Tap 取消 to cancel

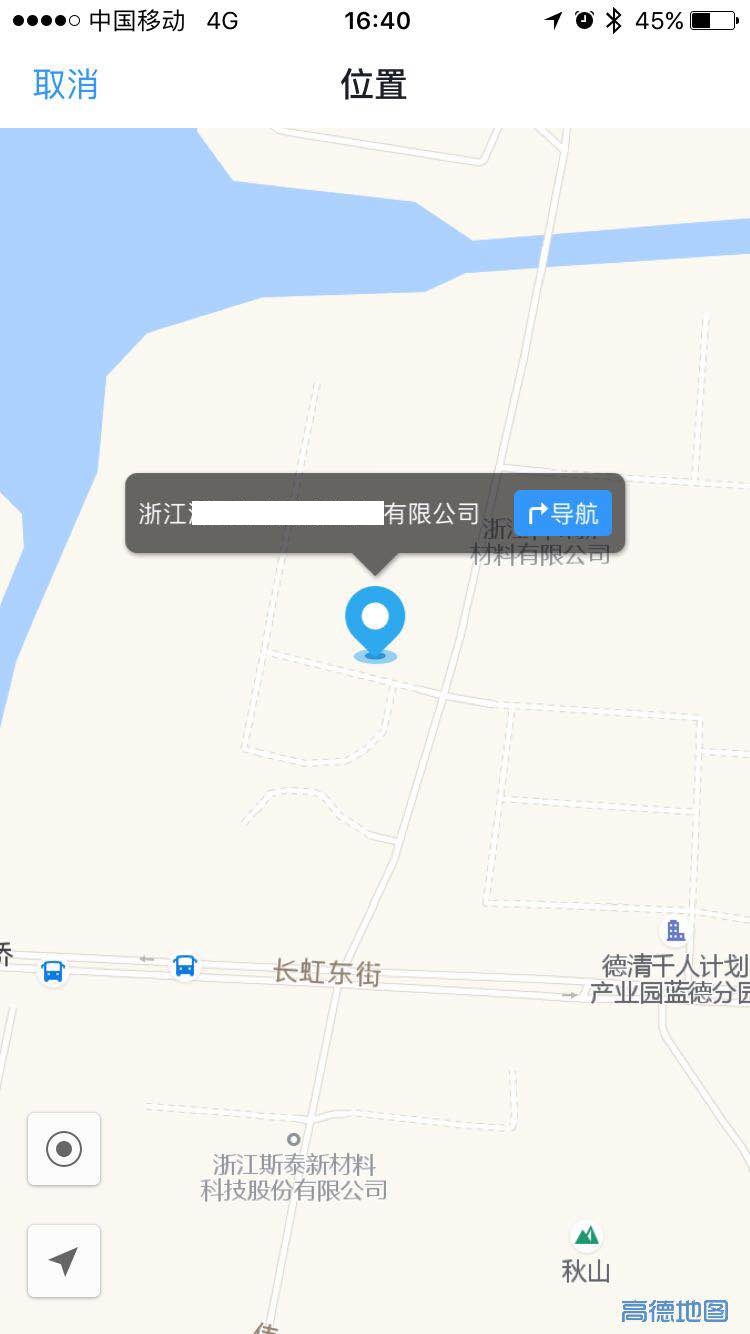click(x=66, y=84)
